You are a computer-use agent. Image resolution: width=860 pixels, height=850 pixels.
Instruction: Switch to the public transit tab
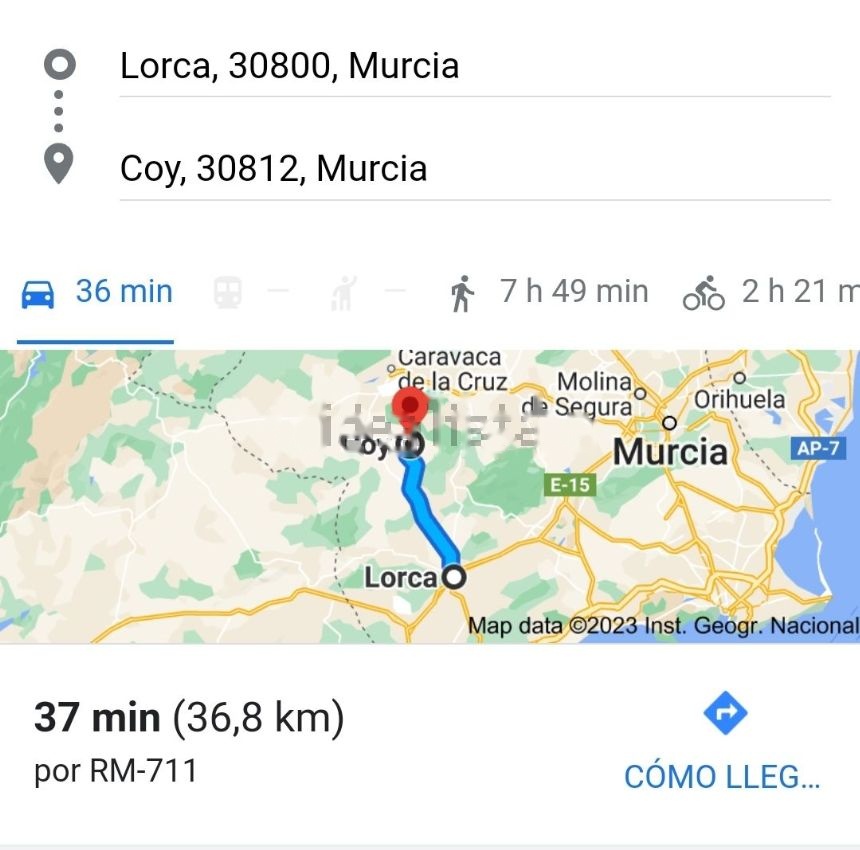[x=228, y=292]
